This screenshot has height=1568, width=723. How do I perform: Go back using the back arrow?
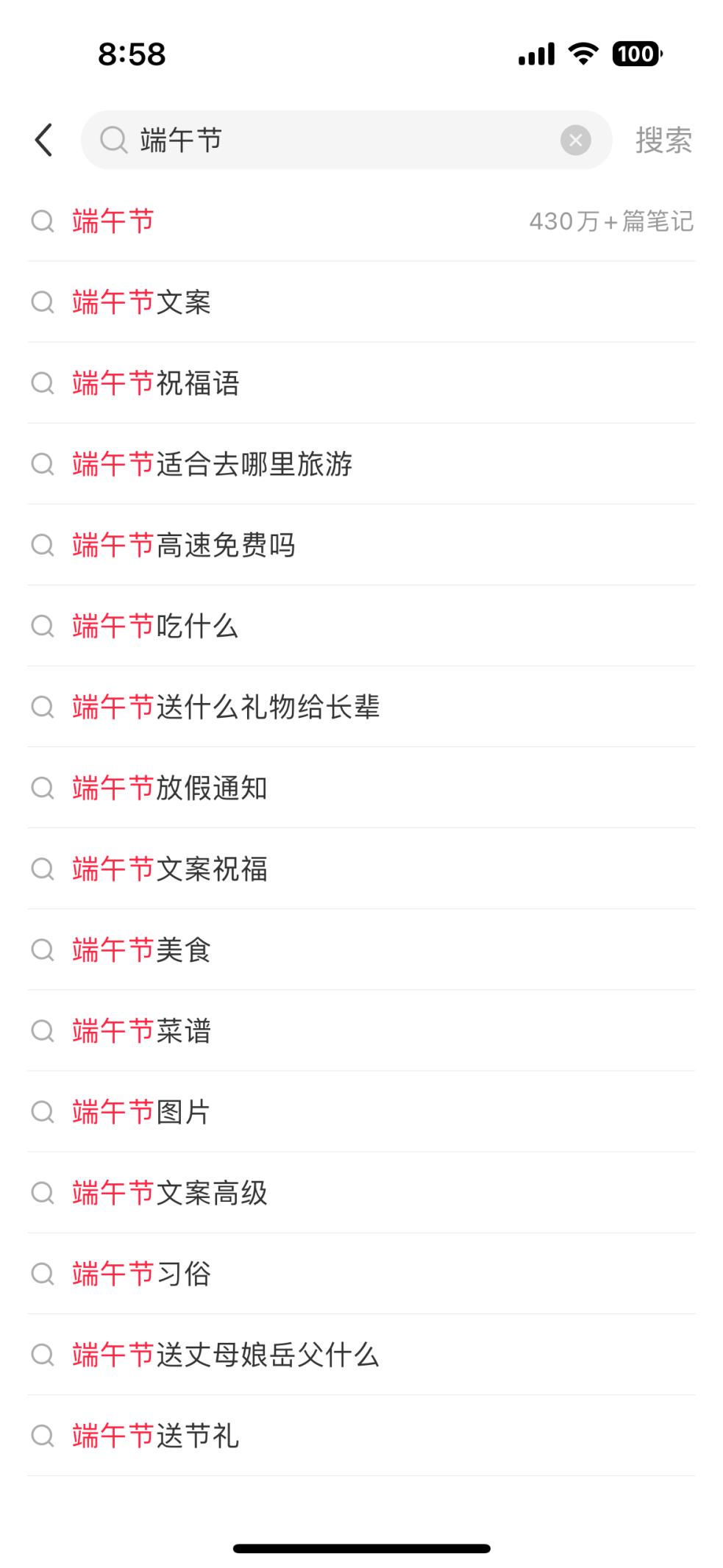[44, 140]
